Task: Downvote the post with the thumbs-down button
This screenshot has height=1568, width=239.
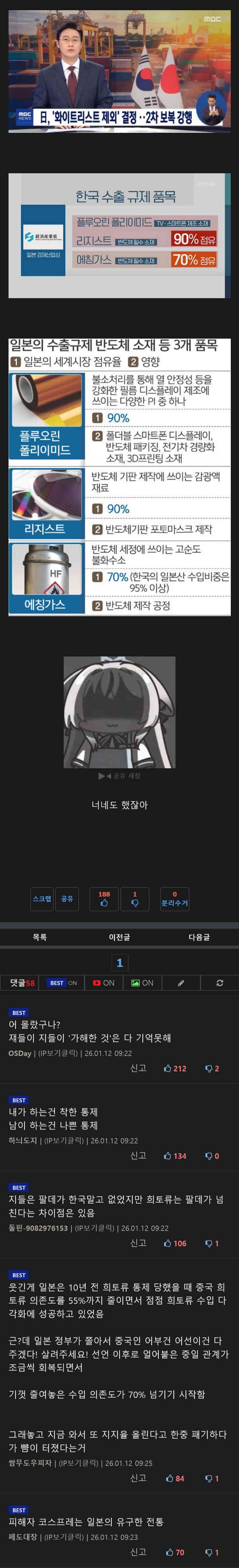Action: (135, 899)
